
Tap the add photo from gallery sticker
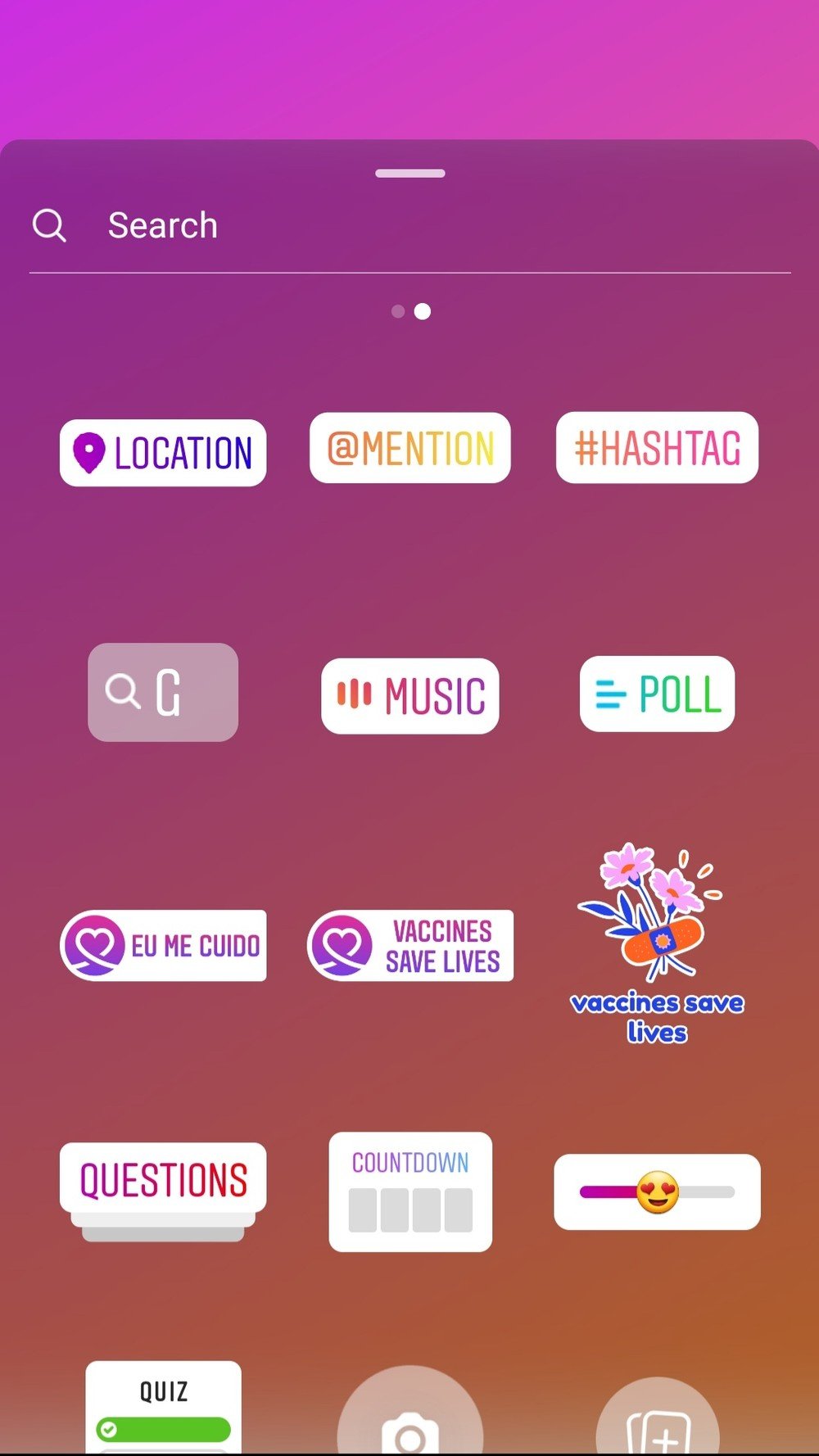pos(658,1418)
